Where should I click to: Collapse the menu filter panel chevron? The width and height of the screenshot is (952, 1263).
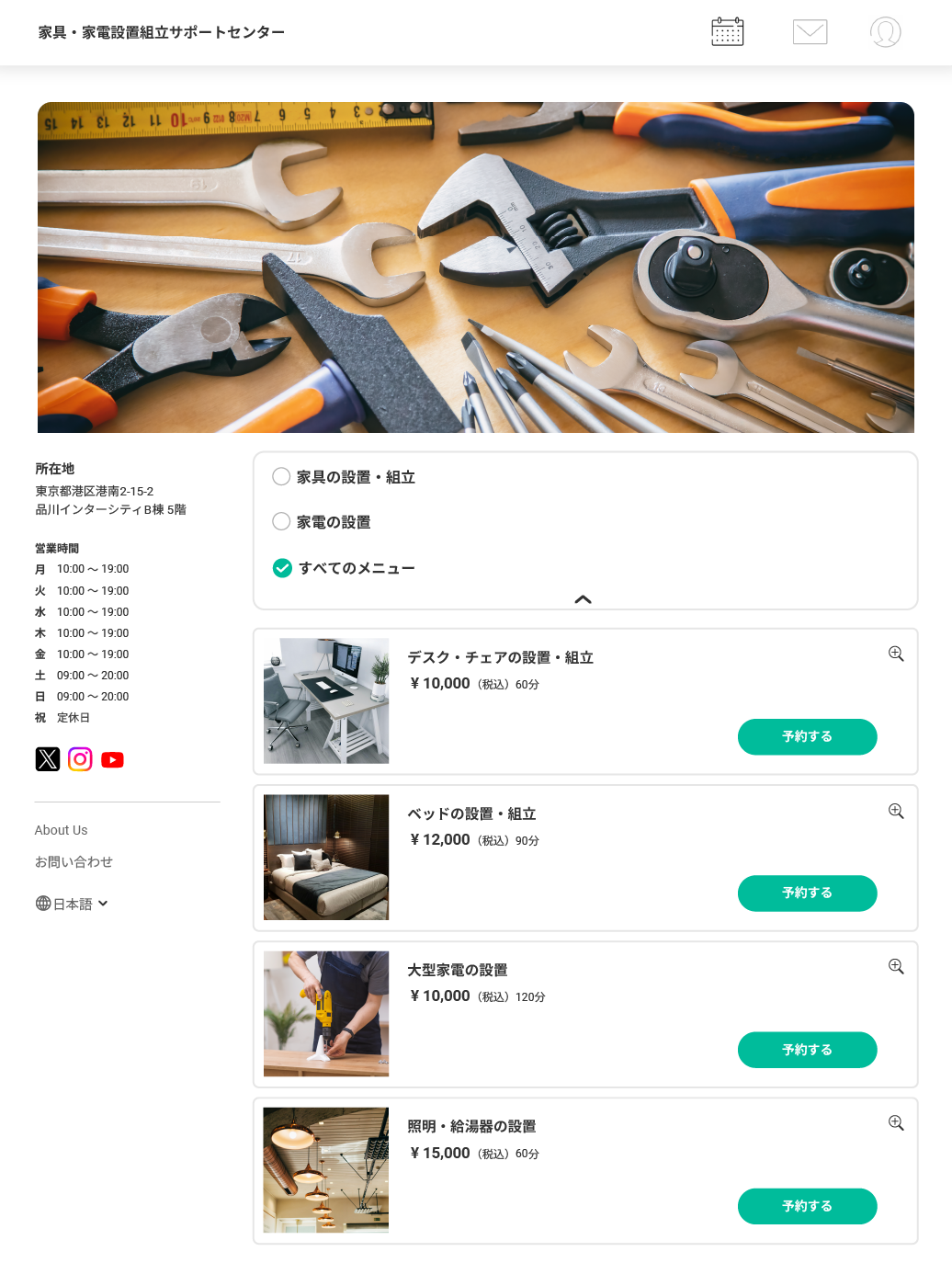(583, 599)
